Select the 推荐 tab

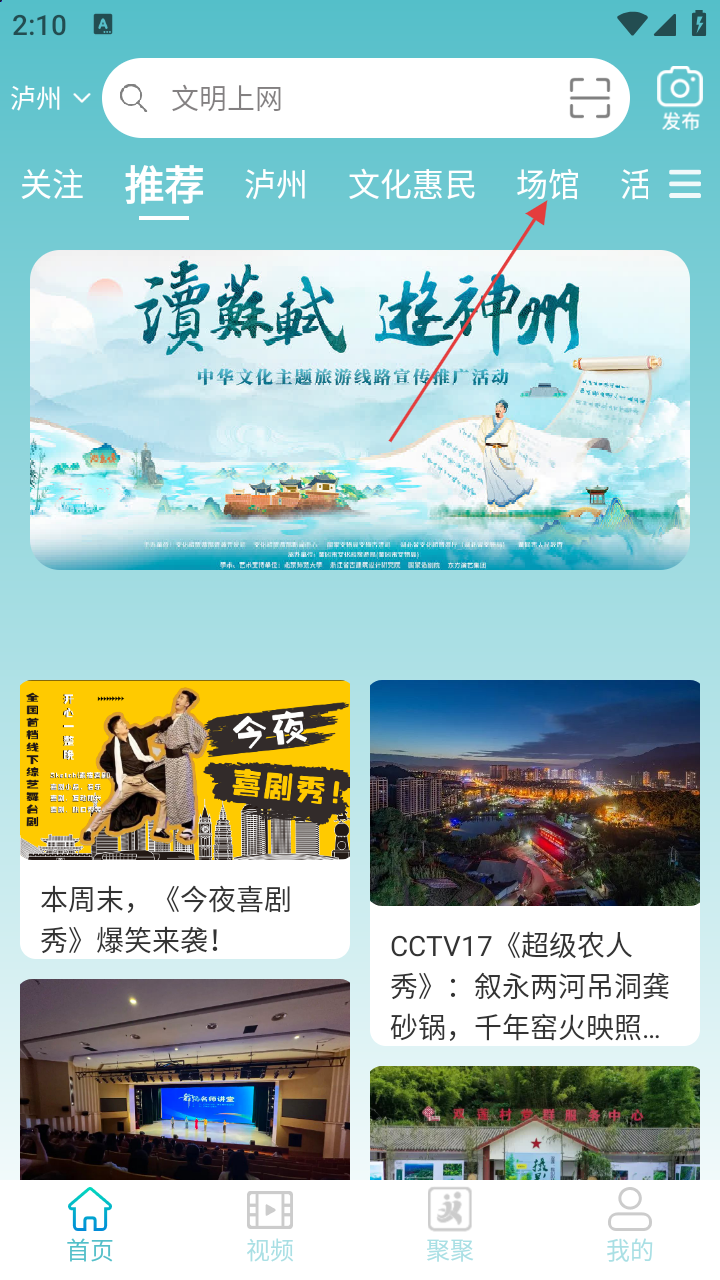point(164,185)
